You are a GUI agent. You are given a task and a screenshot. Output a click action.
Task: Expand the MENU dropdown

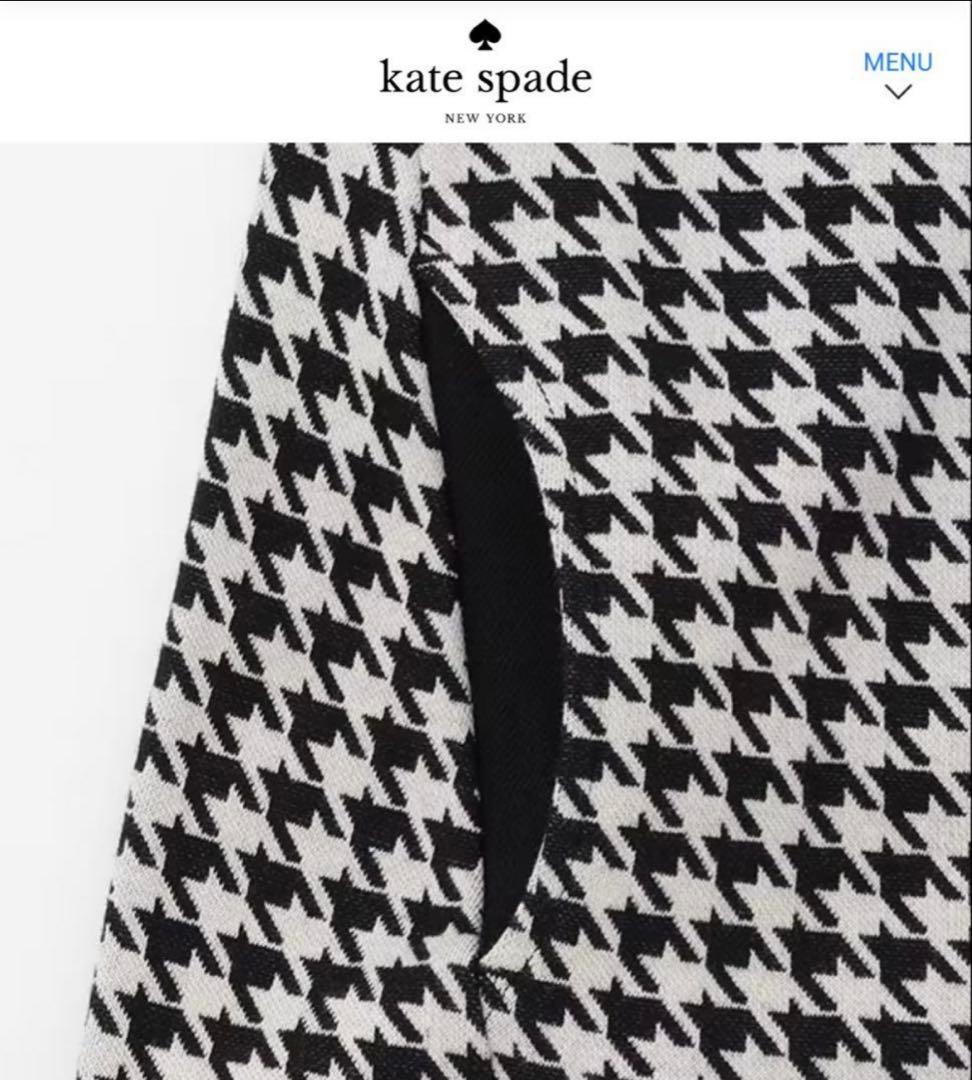(x=897, y=74)
